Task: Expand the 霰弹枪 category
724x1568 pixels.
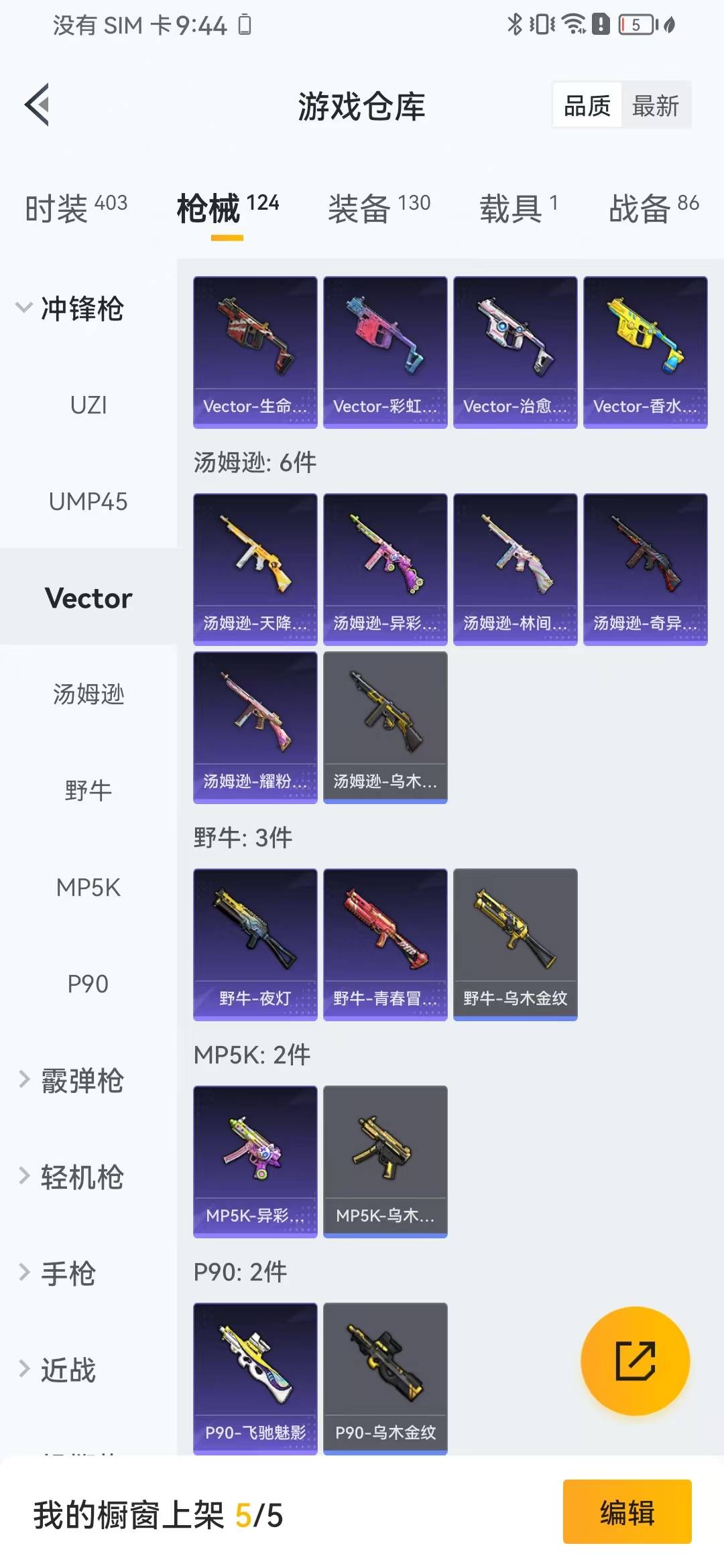Action: pyautogui.click(x=70, y=1080)
